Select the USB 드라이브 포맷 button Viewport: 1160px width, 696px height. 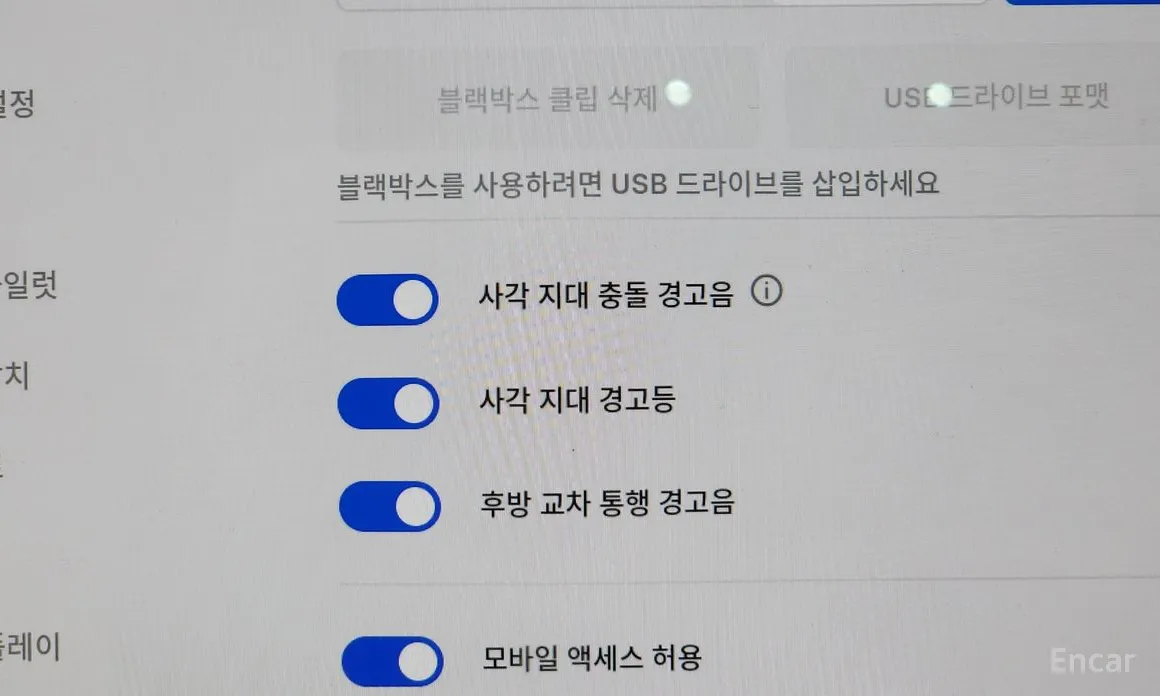coord(995,97)
